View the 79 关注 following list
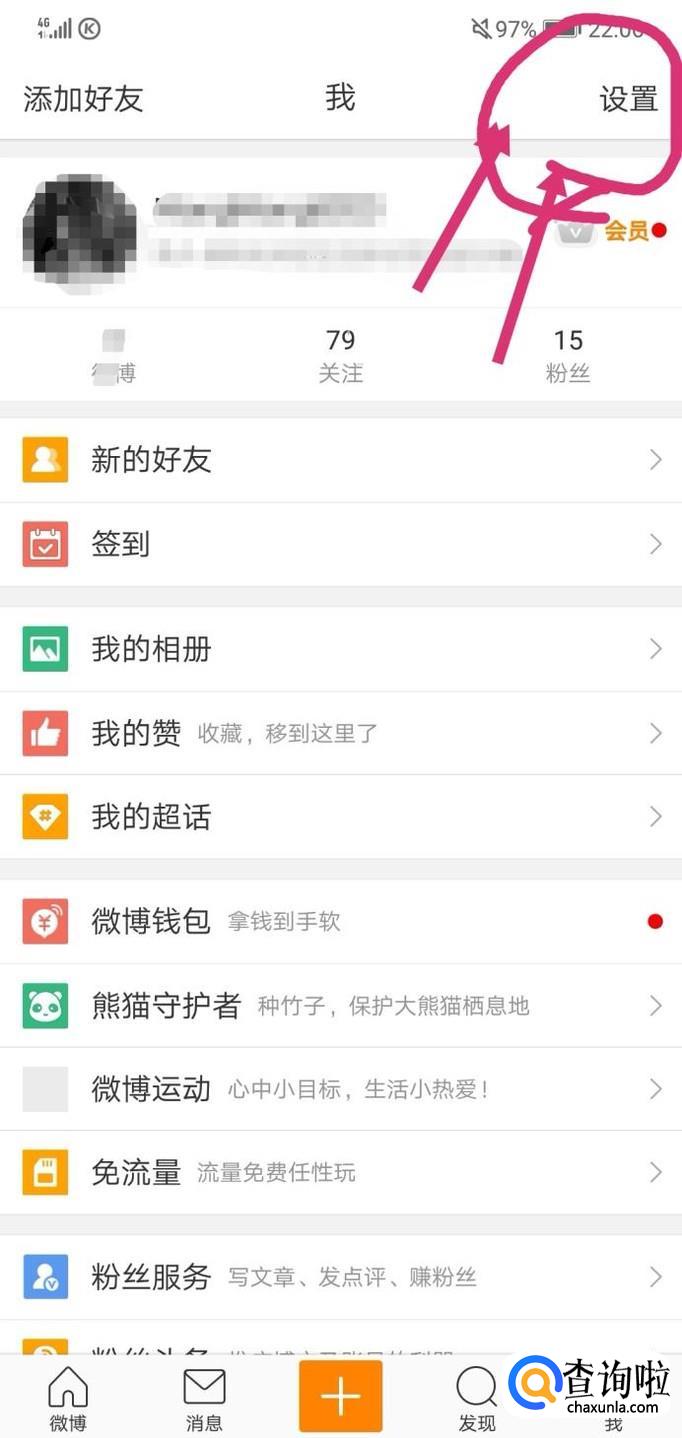 coord(340,356)
